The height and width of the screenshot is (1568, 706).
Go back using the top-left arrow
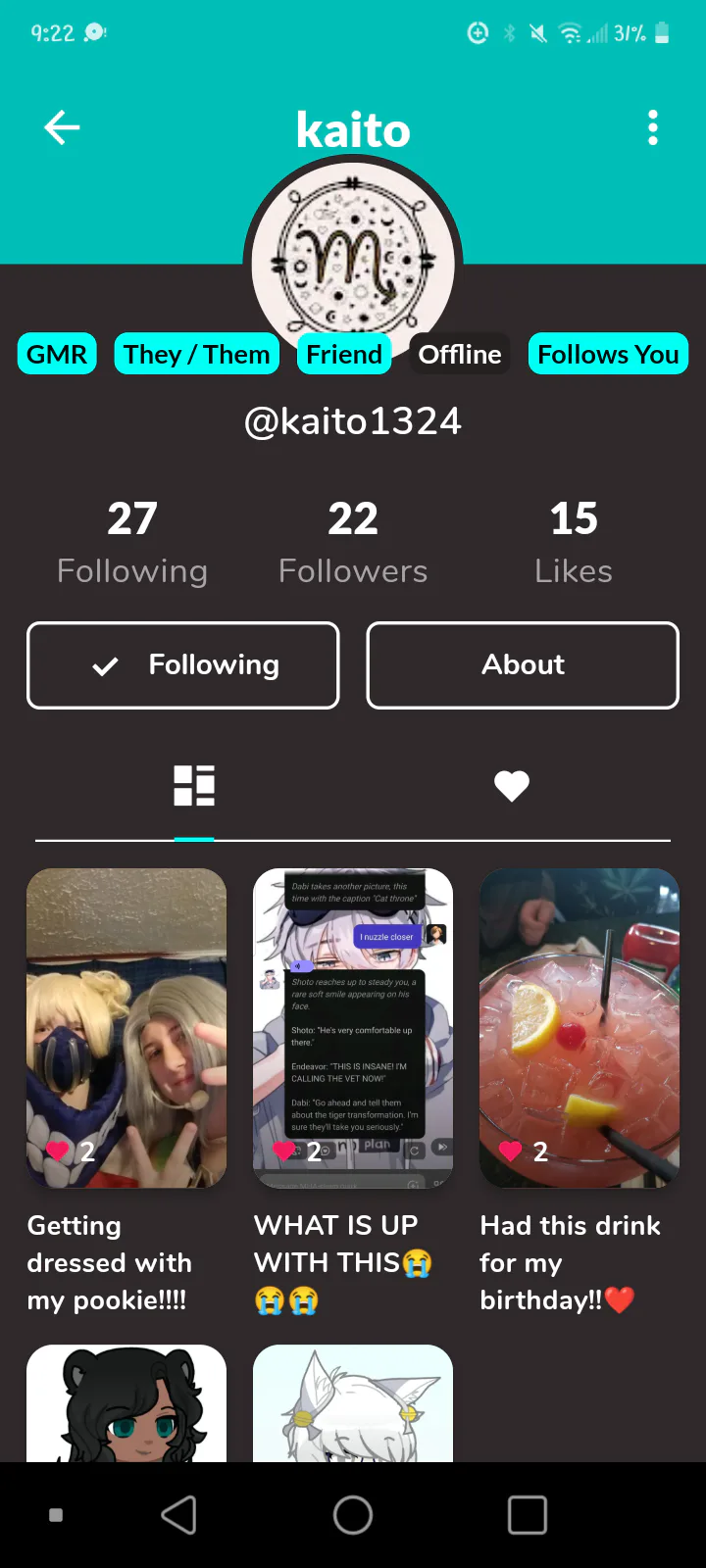(x=62, y=127)
